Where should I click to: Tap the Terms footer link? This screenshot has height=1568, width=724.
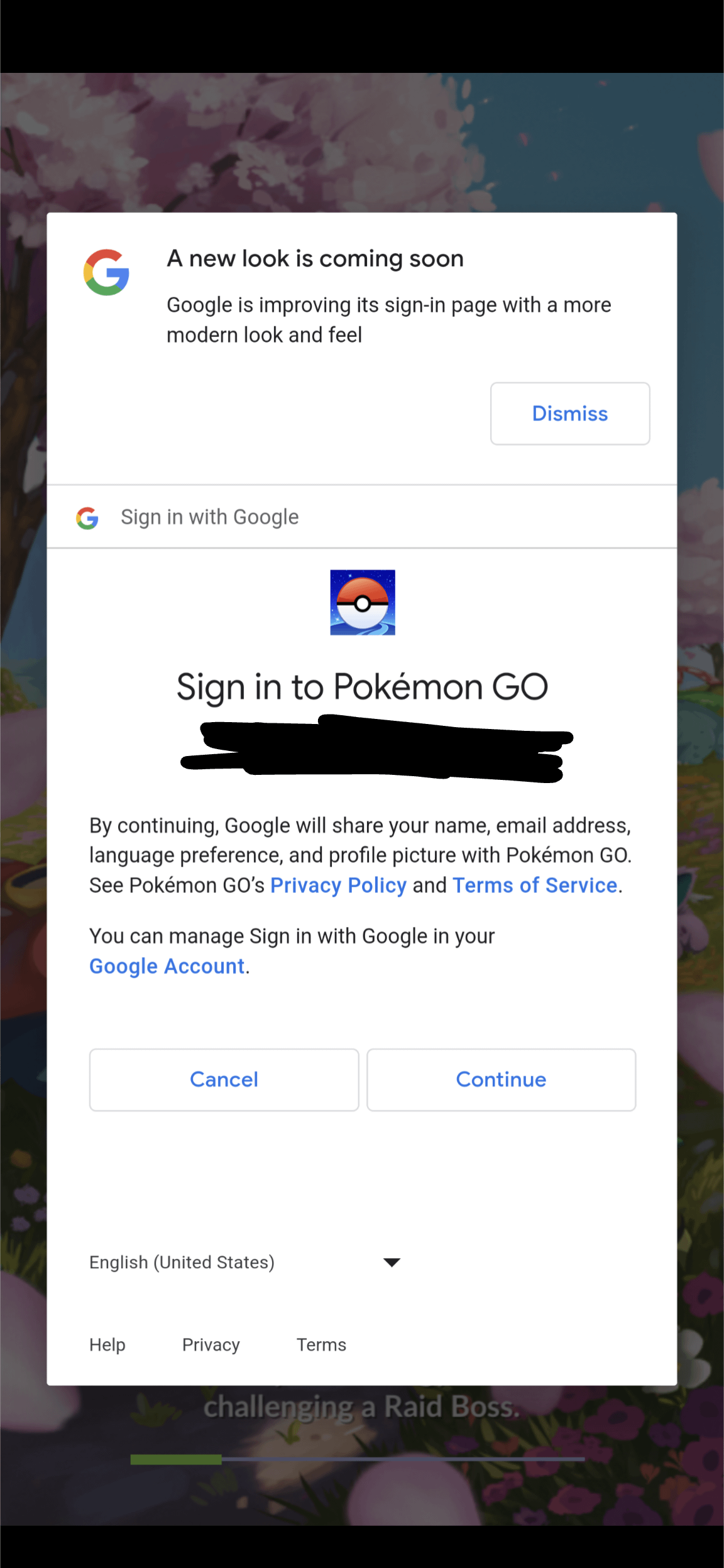click(x=321, y=1344)
